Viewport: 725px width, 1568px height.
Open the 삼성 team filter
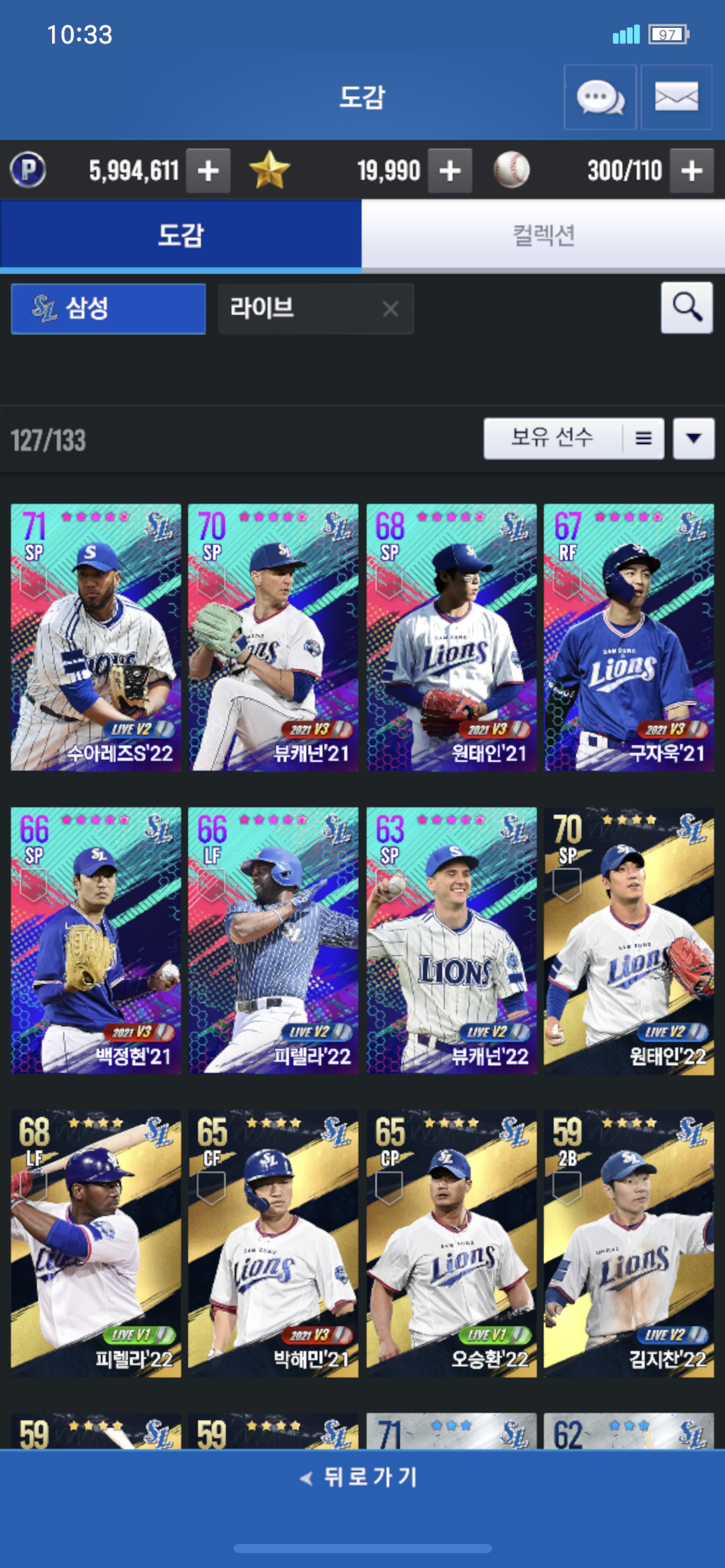click(108, 308)
